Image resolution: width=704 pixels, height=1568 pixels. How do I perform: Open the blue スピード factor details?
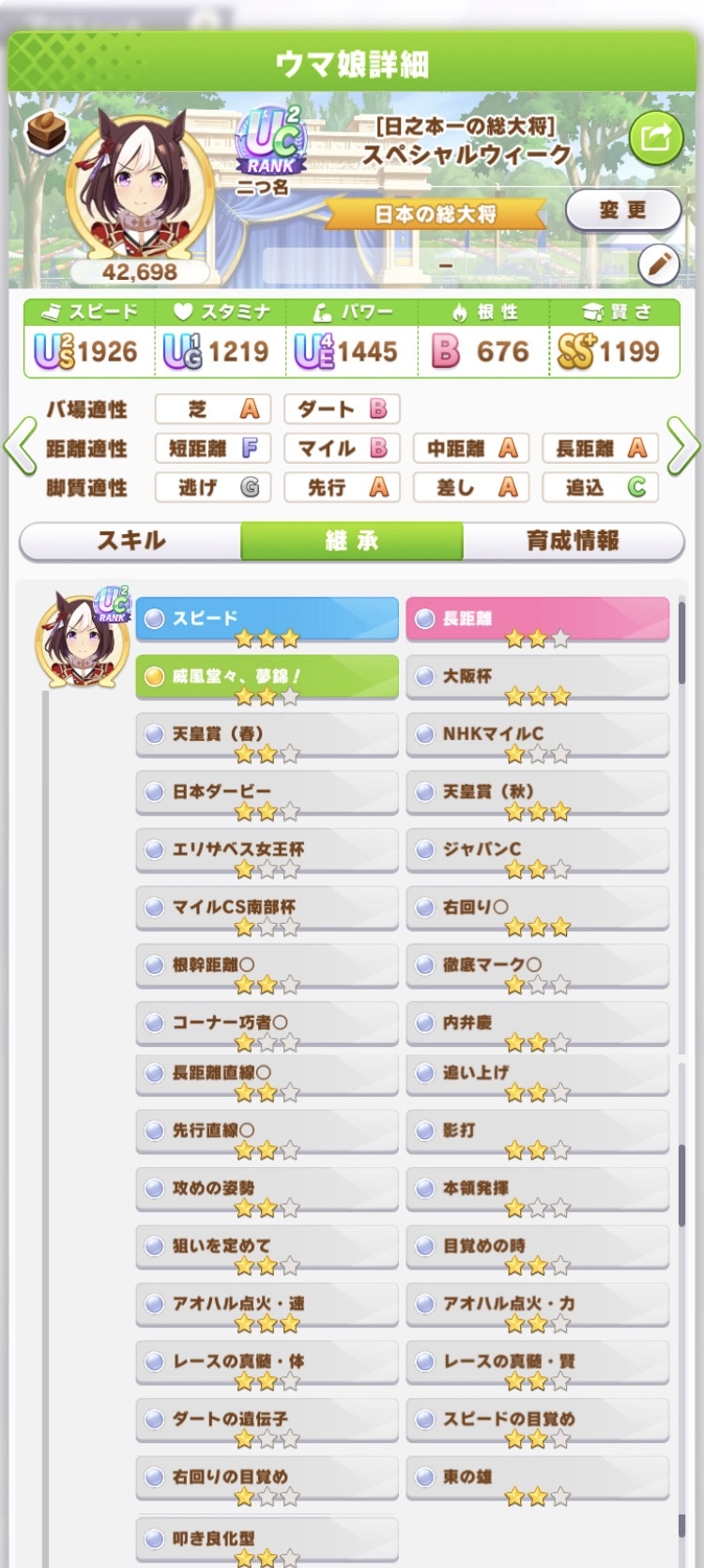click(268, 620)
